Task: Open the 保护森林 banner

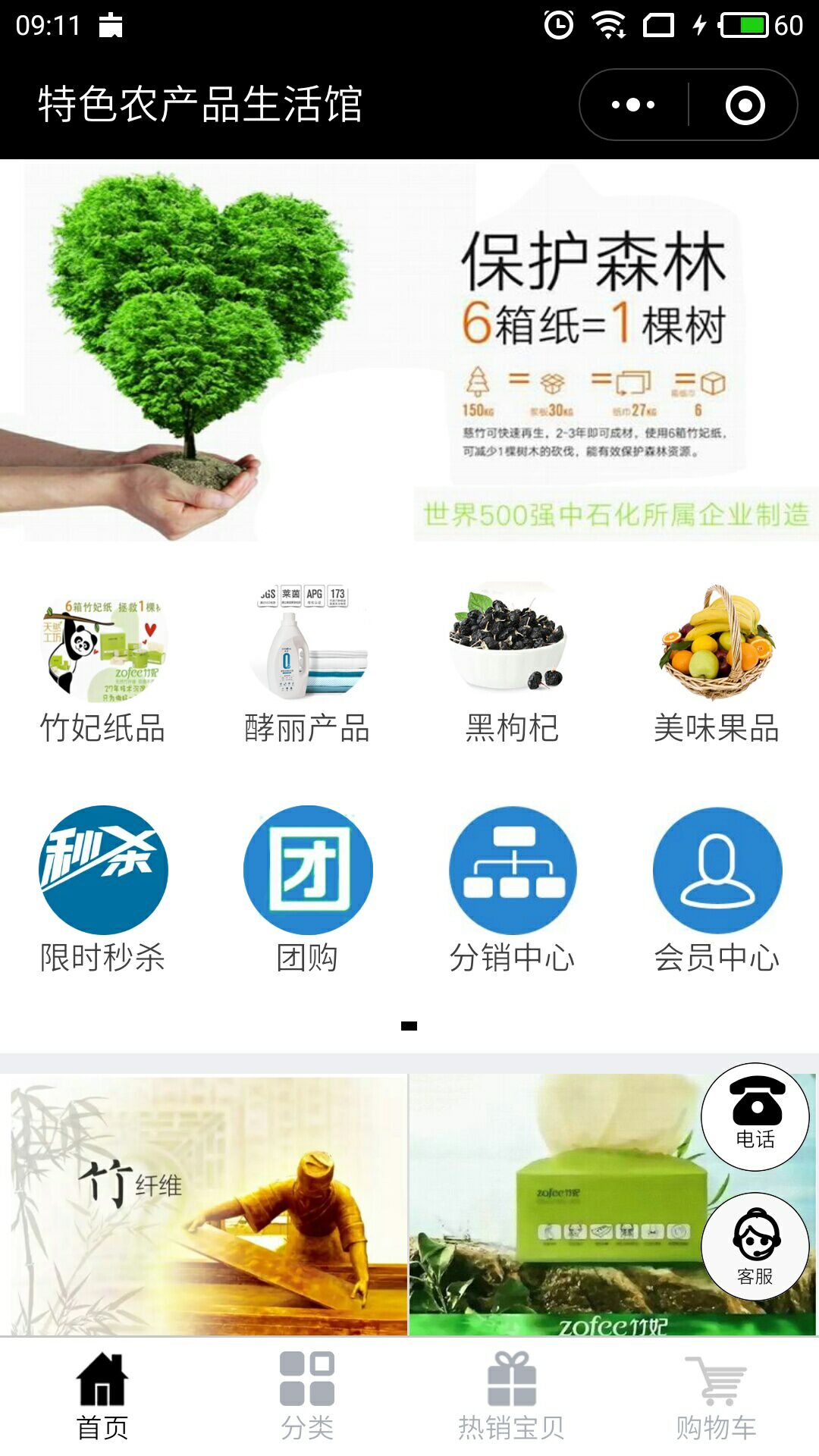Action: [409, 351]
